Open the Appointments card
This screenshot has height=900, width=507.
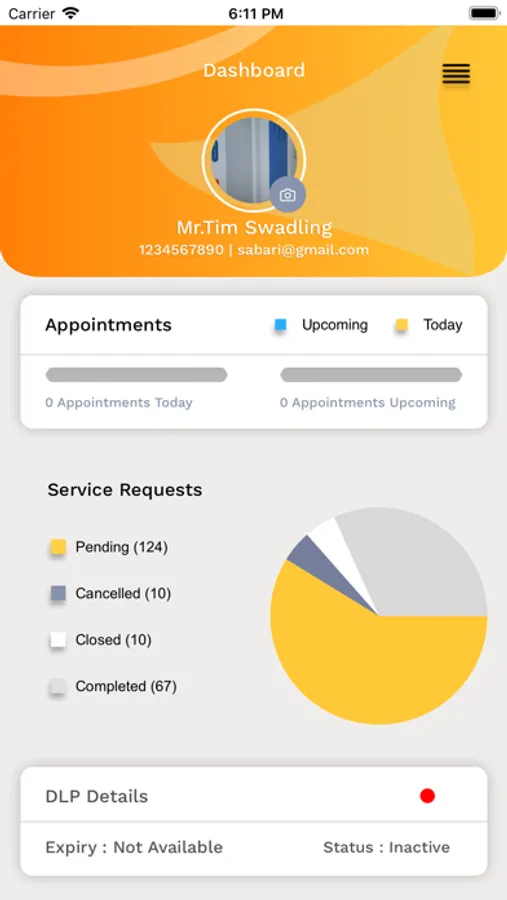(254, 362)
